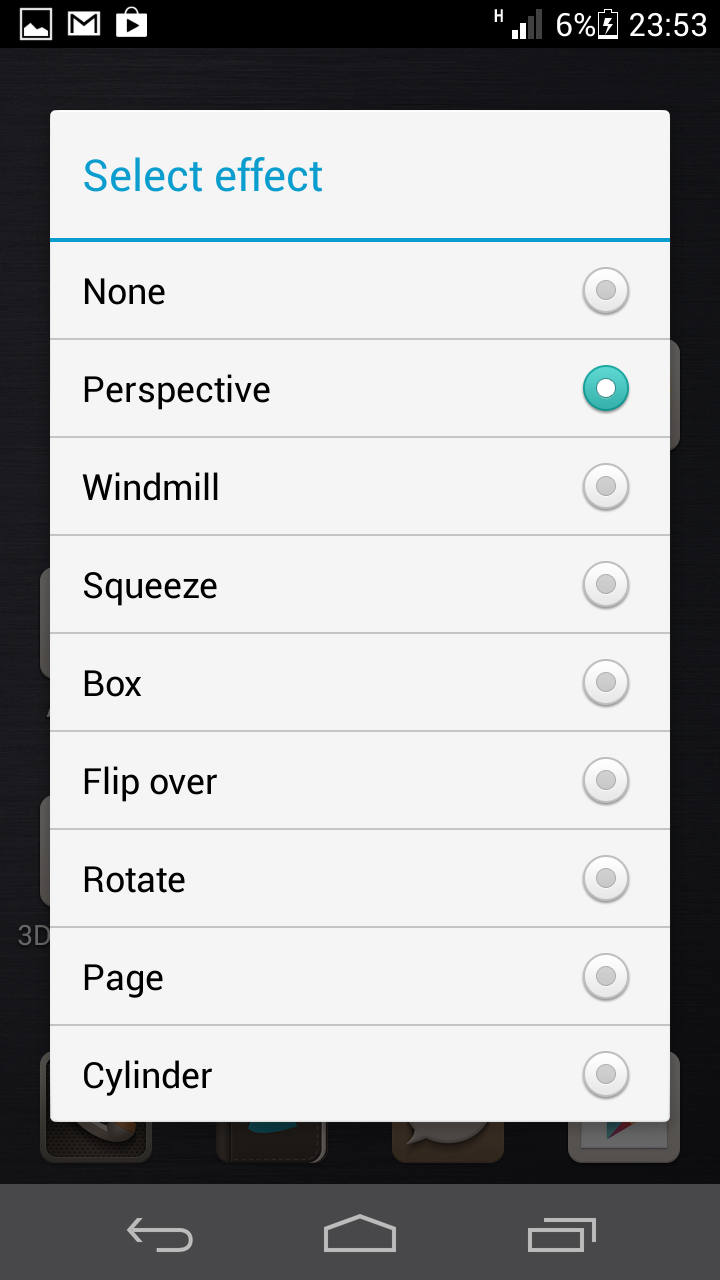Viewport: 720px width, 1280px height.
Task: Select the Cylinder effect
Action: [x=360, y=1074]
